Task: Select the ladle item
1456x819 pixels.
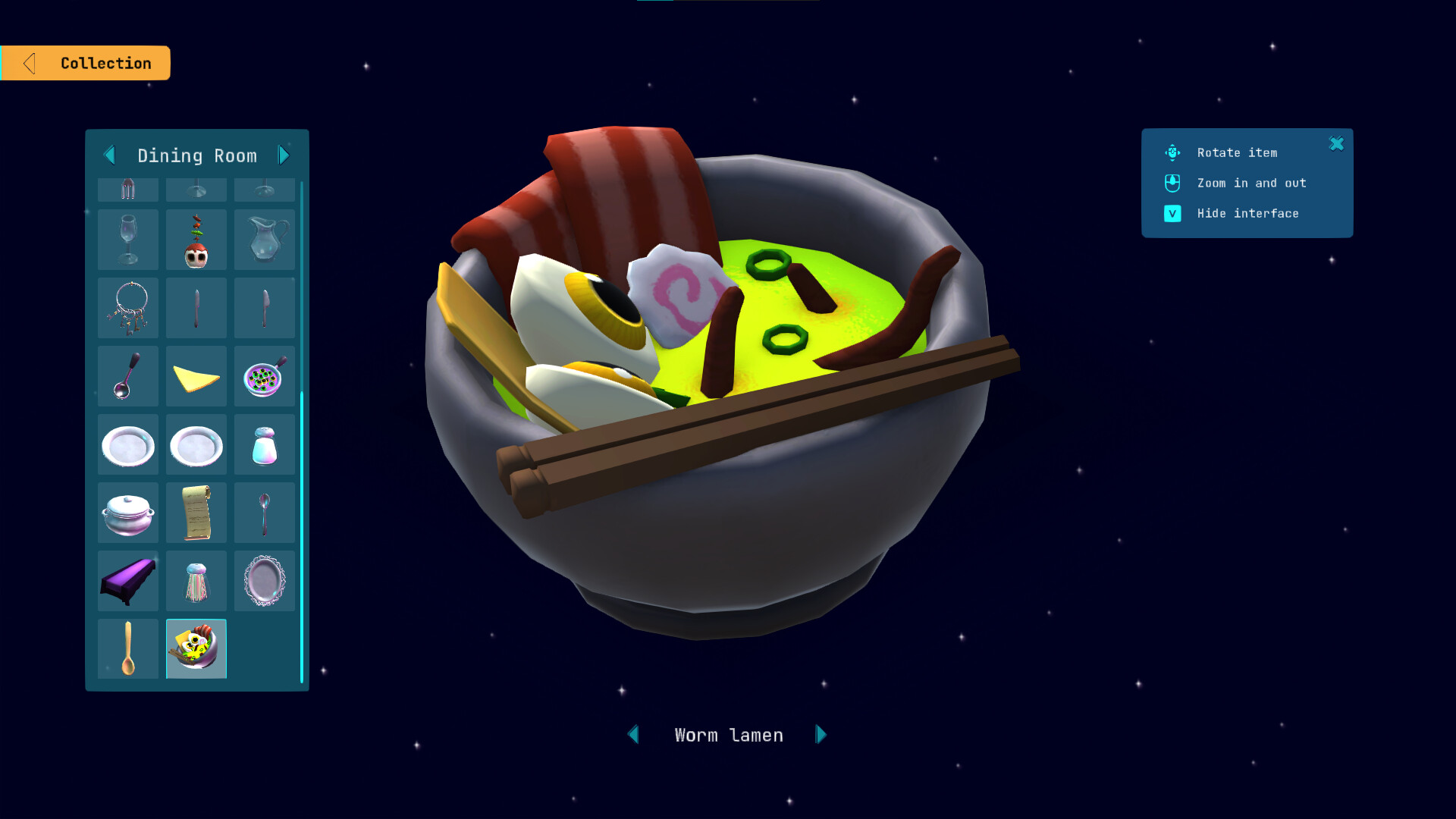Action: 128,377
